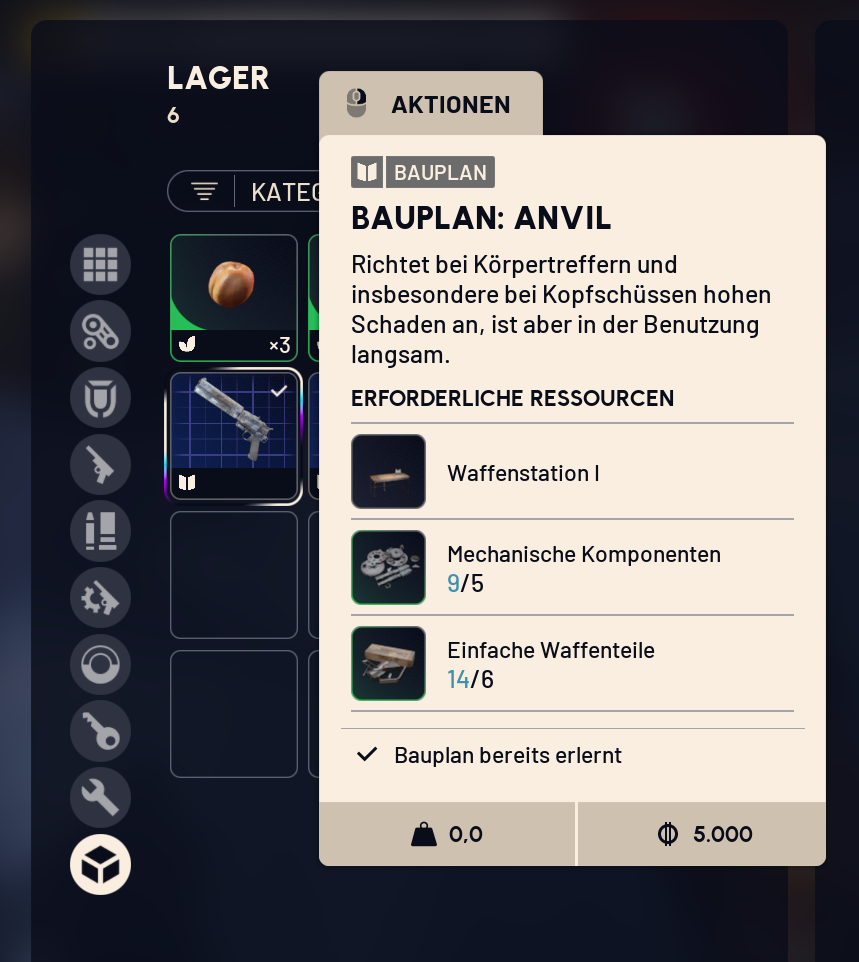
Task: Filter storage by the pistol weapons icon
Action: [100, 464]
